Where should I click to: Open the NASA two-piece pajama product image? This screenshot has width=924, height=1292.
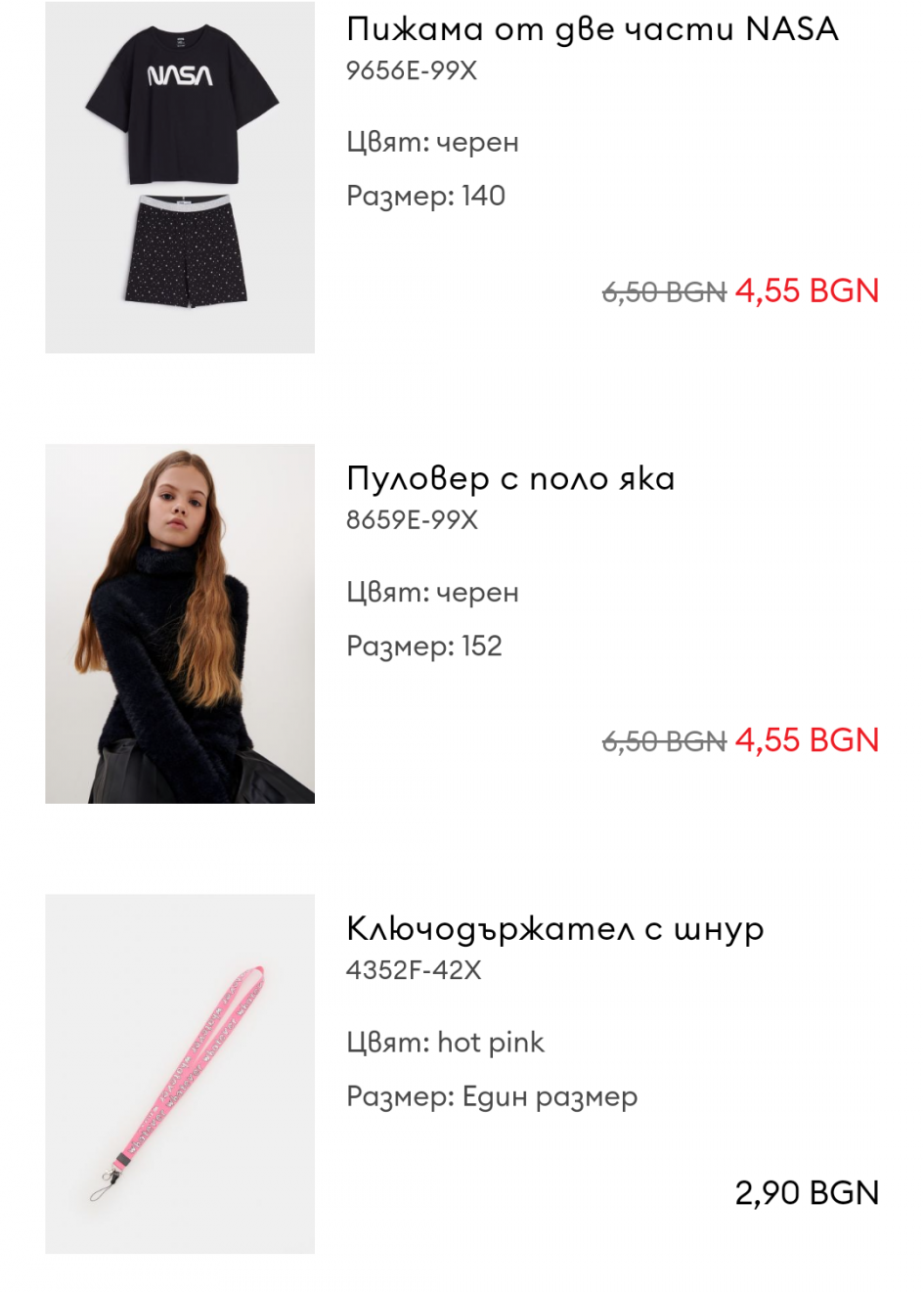click(x=180, y=177)
